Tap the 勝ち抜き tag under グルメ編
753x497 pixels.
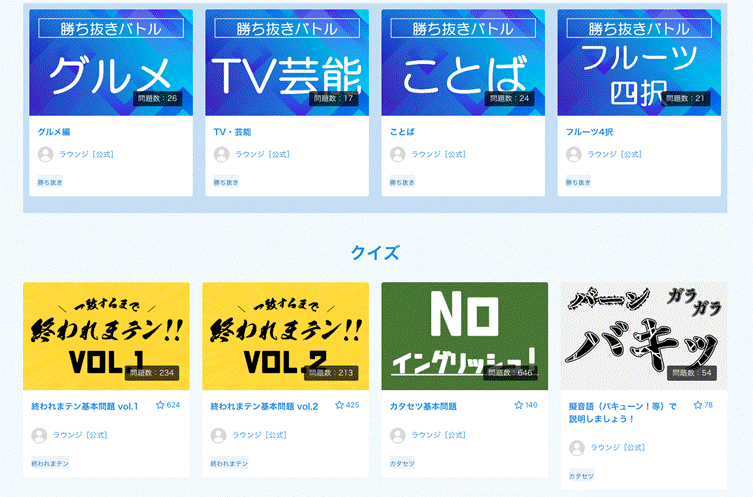(50, 182)
